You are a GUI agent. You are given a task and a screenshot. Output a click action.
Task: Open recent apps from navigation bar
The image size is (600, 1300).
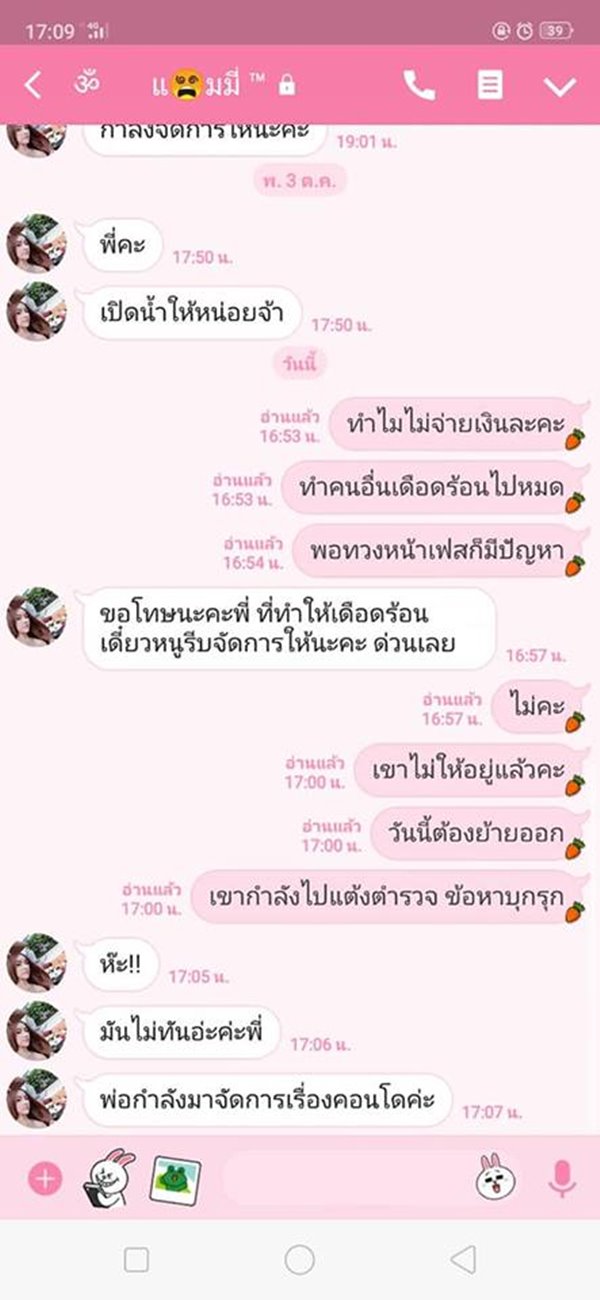[x=137, y=1259]
